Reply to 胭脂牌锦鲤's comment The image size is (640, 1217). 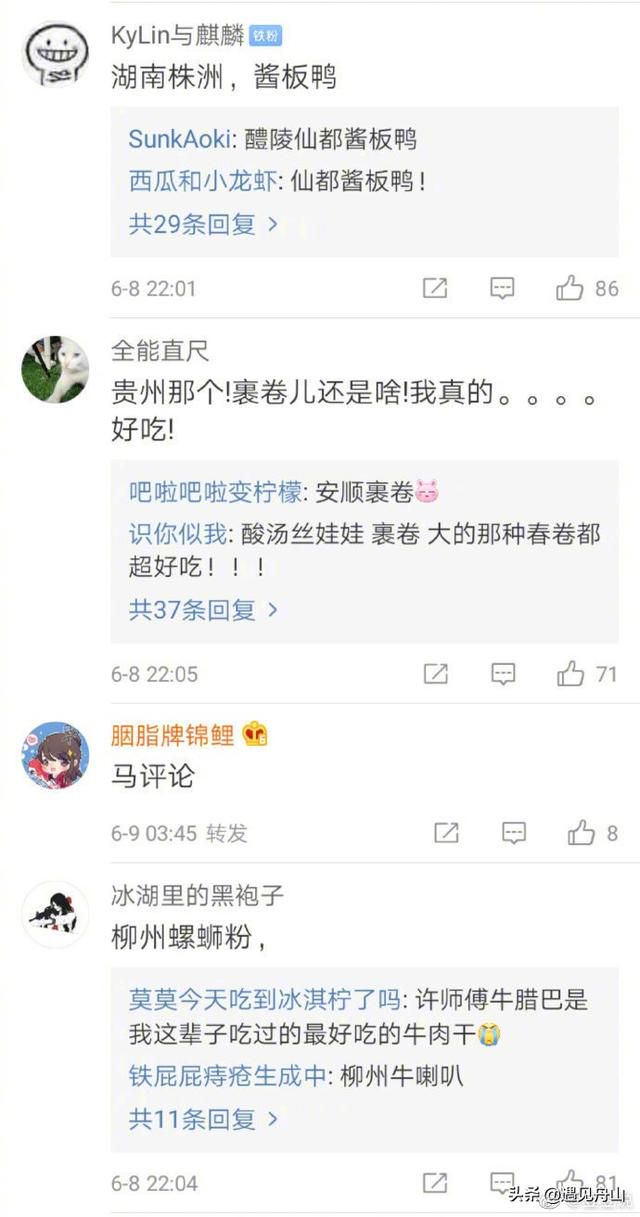(x=513, y=833)
